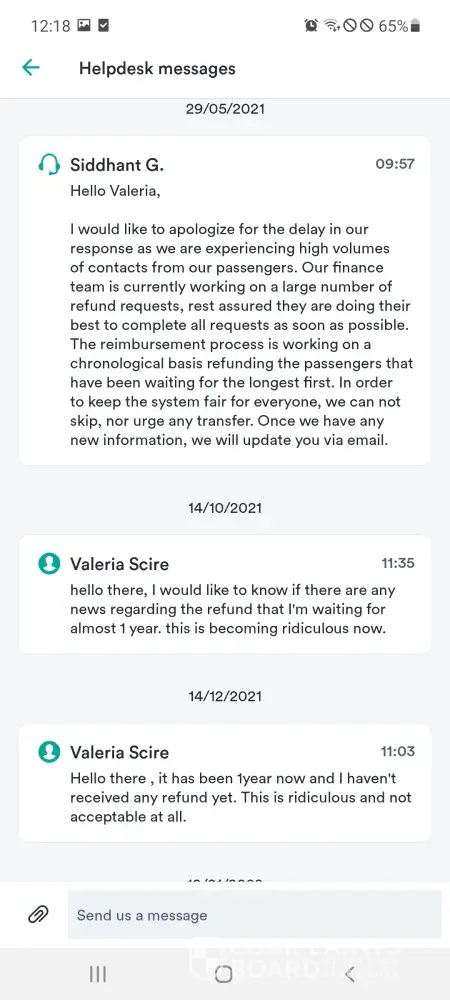Open the system recent apps button
Screen dimensions: 450x1000
[98, 974]
